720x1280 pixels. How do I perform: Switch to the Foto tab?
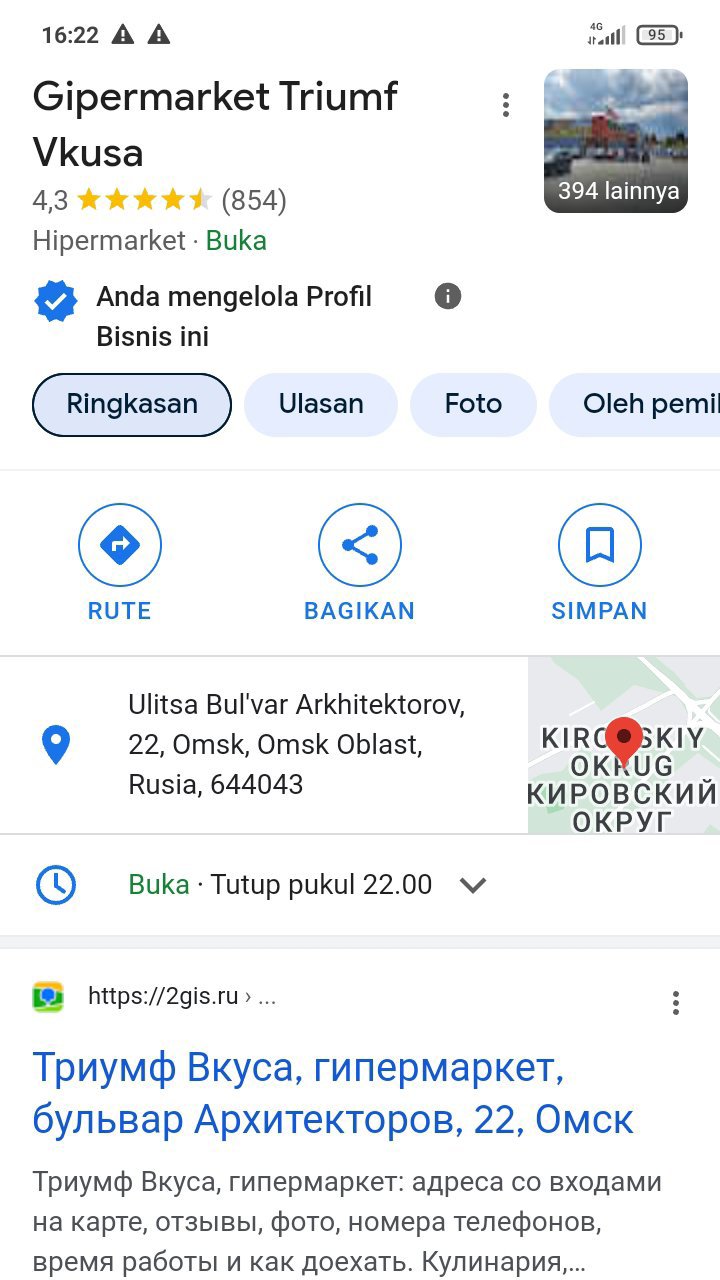point(473,405)
